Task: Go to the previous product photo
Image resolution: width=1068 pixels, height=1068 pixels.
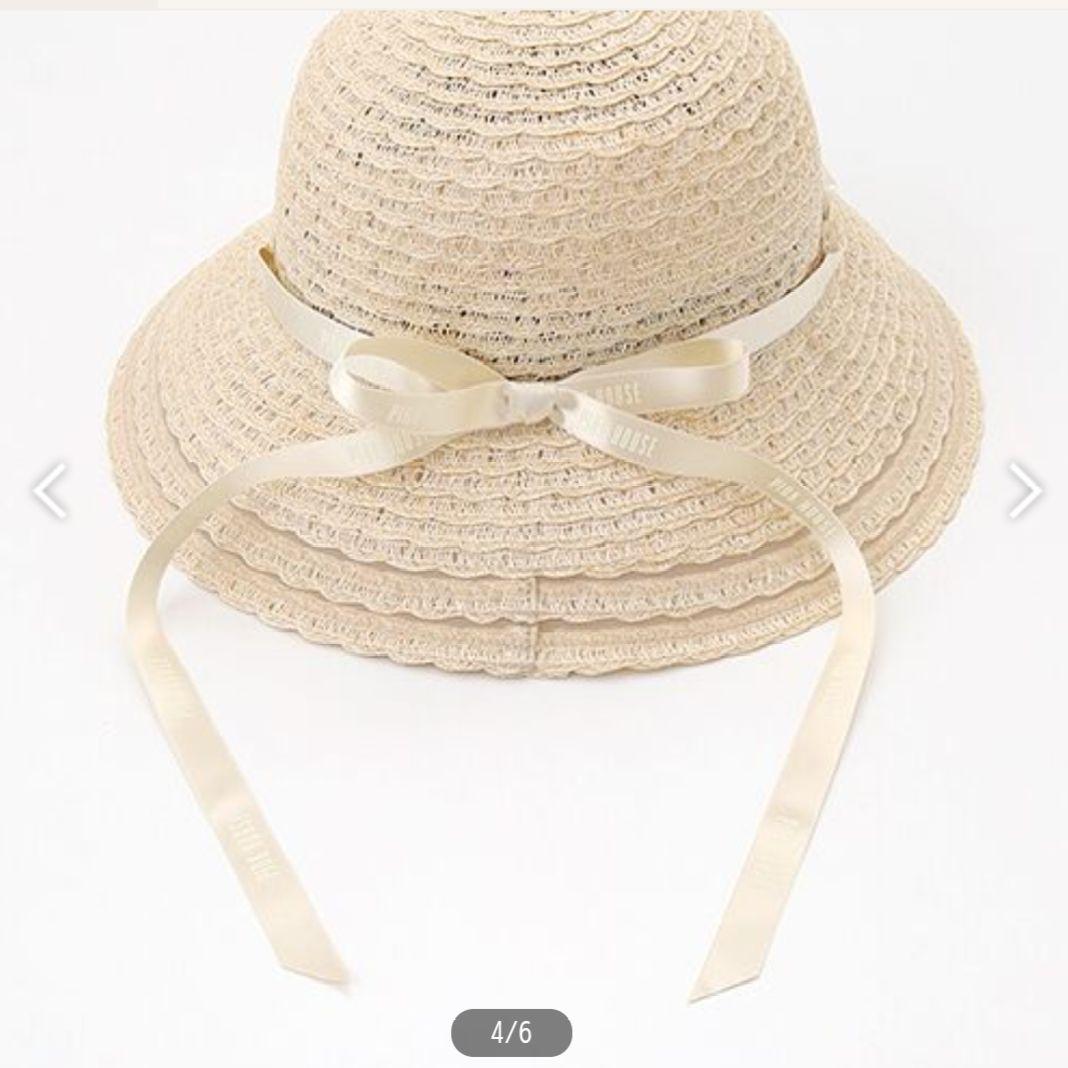Action: tap(50, 490)
